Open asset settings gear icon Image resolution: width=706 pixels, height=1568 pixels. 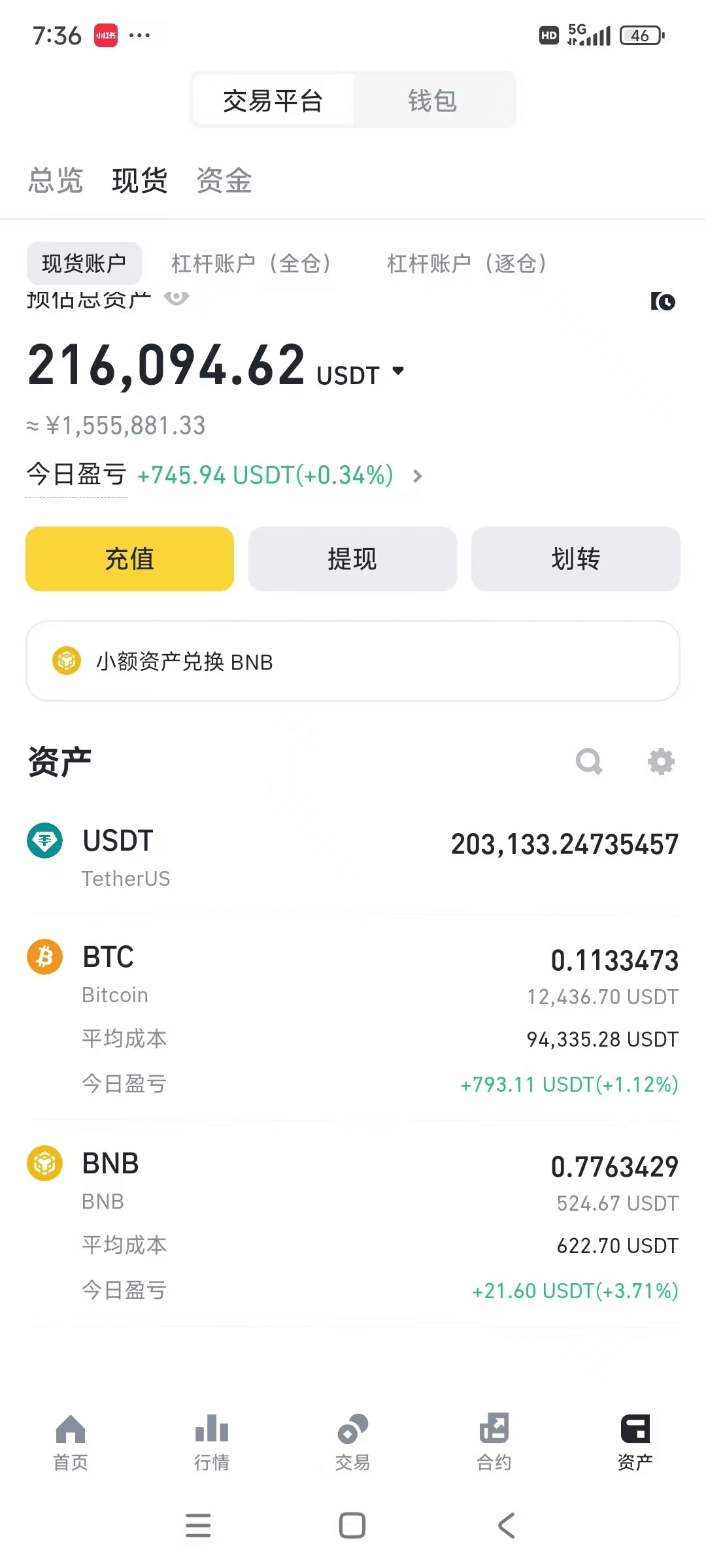(x=661, y=761)
